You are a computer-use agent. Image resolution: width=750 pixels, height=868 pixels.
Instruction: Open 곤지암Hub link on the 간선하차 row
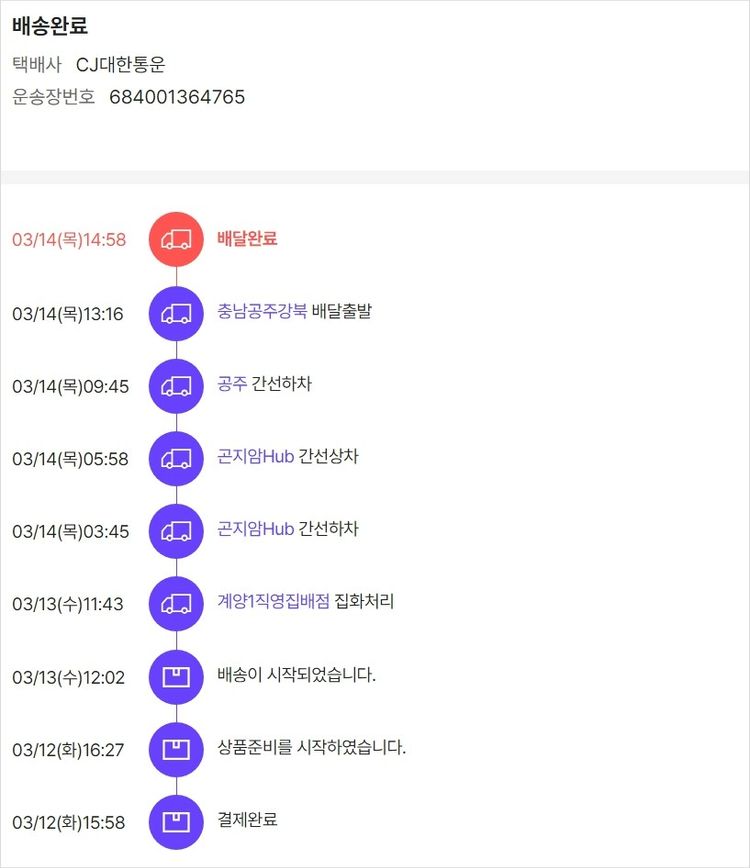click(256, 529)
